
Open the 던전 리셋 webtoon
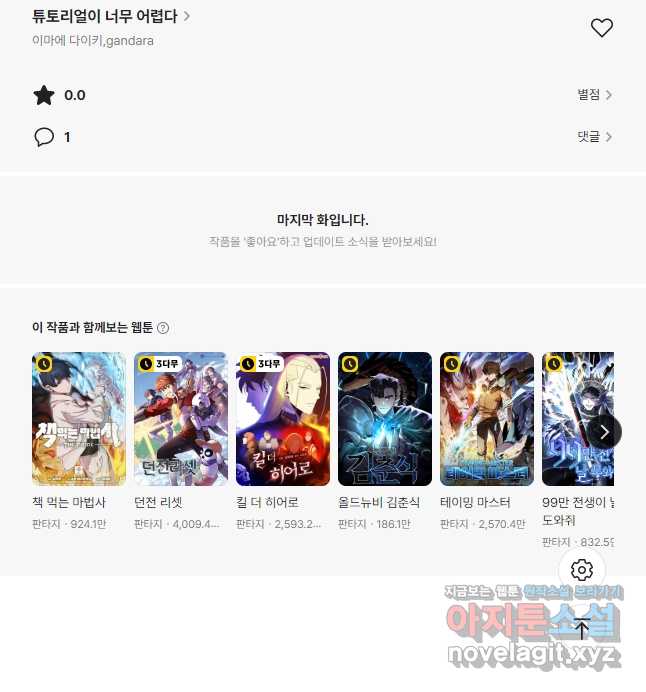pyautogui.click(x=181, y=419)
